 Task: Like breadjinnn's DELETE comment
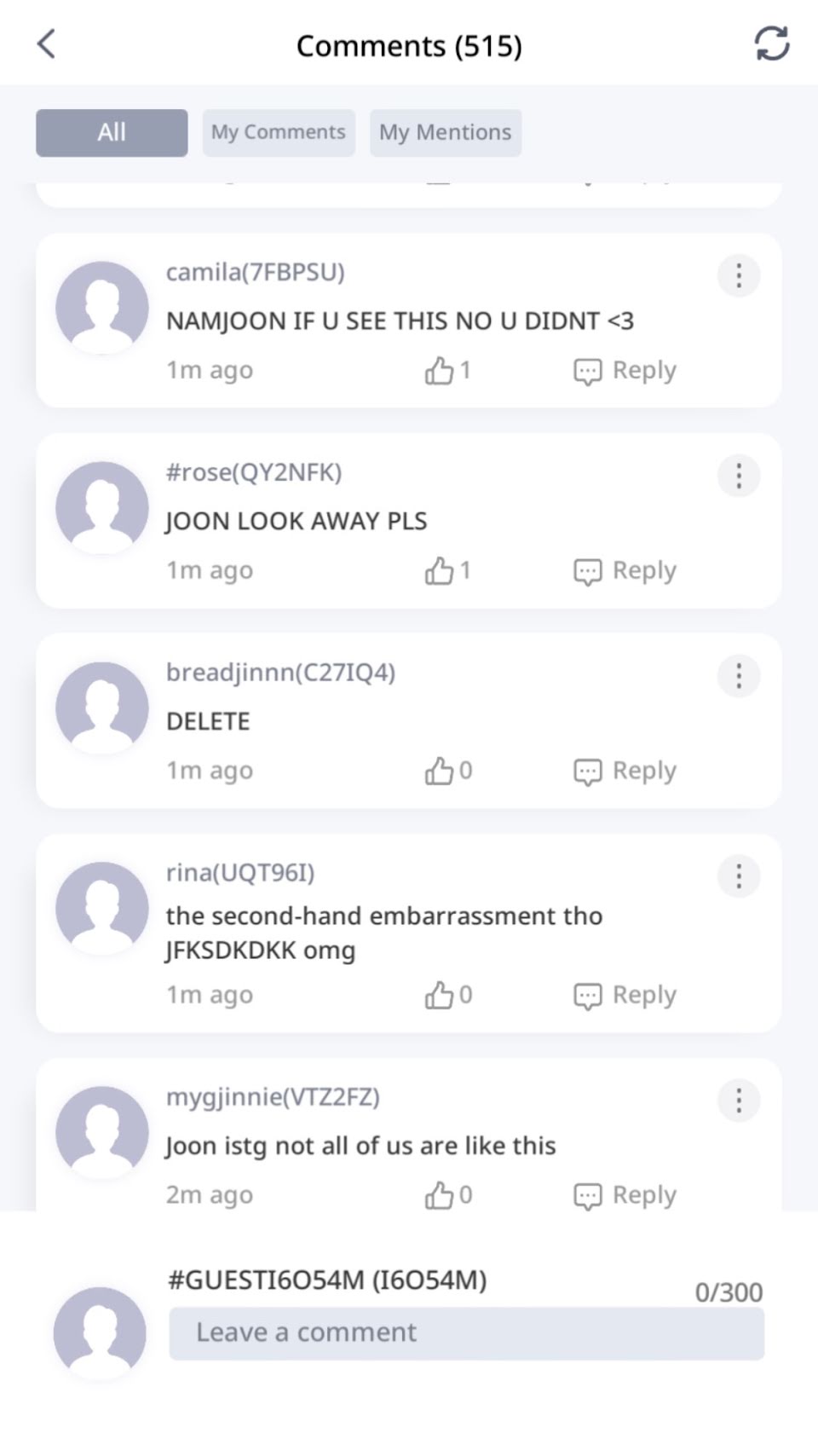pyautogui.click(x=440, y=771)
